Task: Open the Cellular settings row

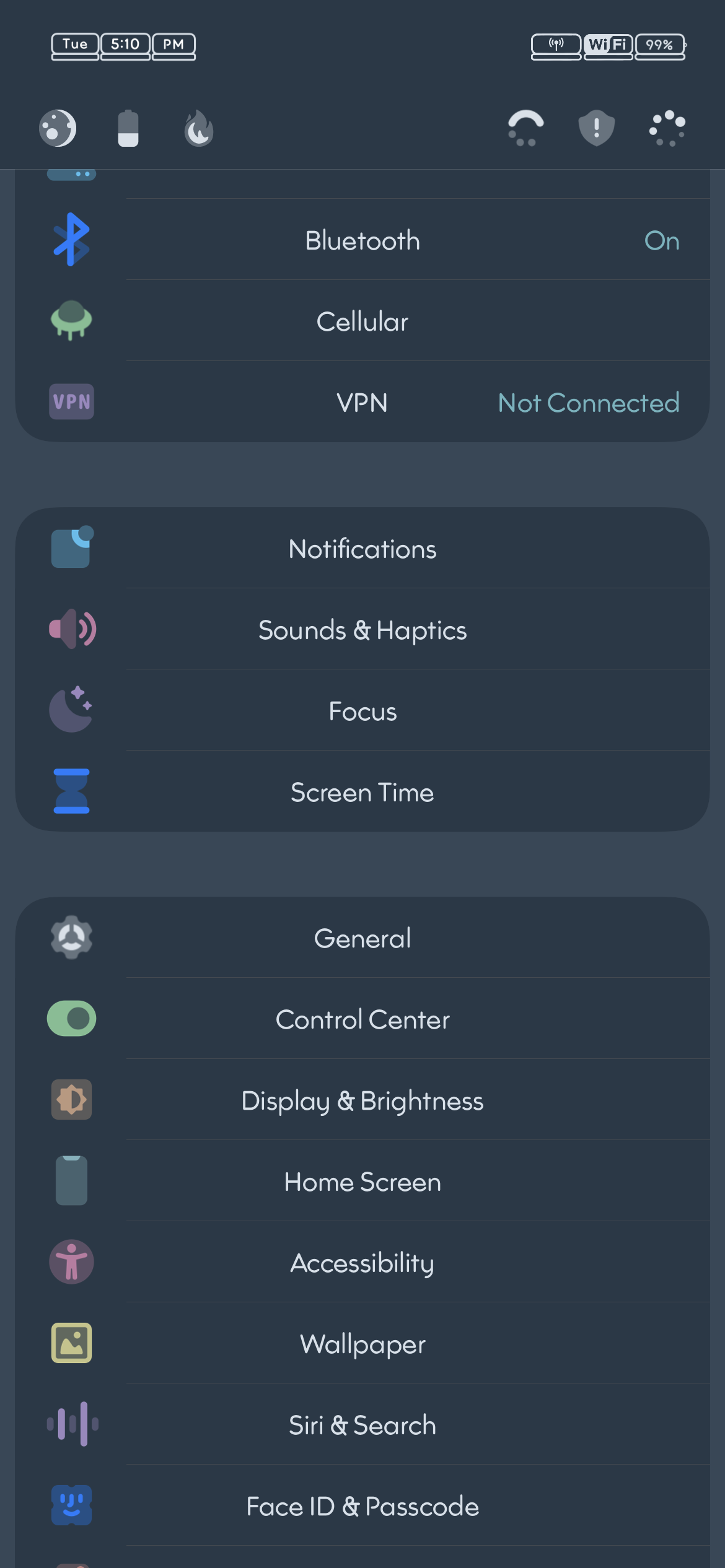Action: click(x=362, y=321)
